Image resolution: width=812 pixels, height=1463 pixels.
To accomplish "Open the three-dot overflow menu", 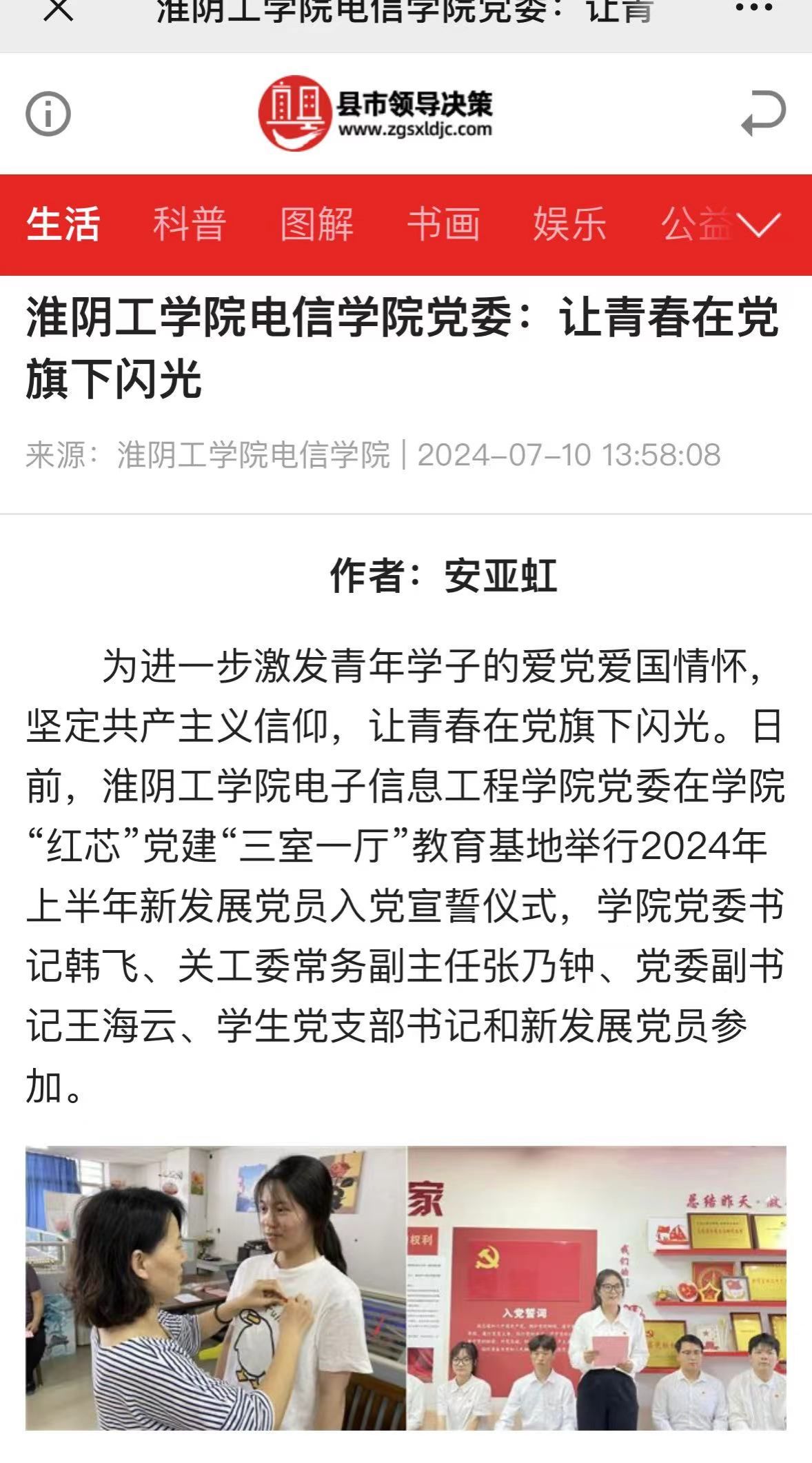I will (x=753, y=8).
